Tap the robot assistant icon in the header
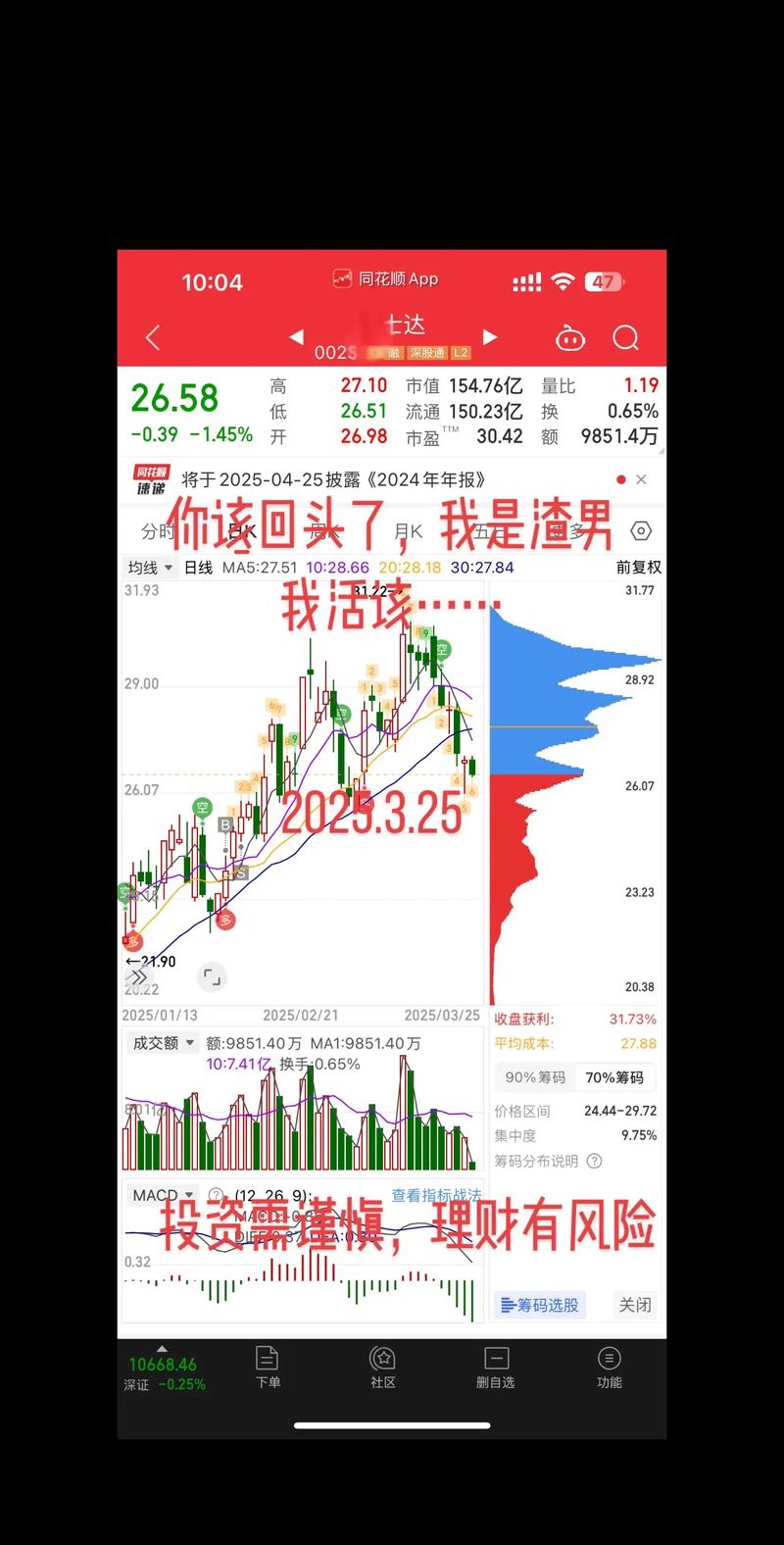 point(569,337)
